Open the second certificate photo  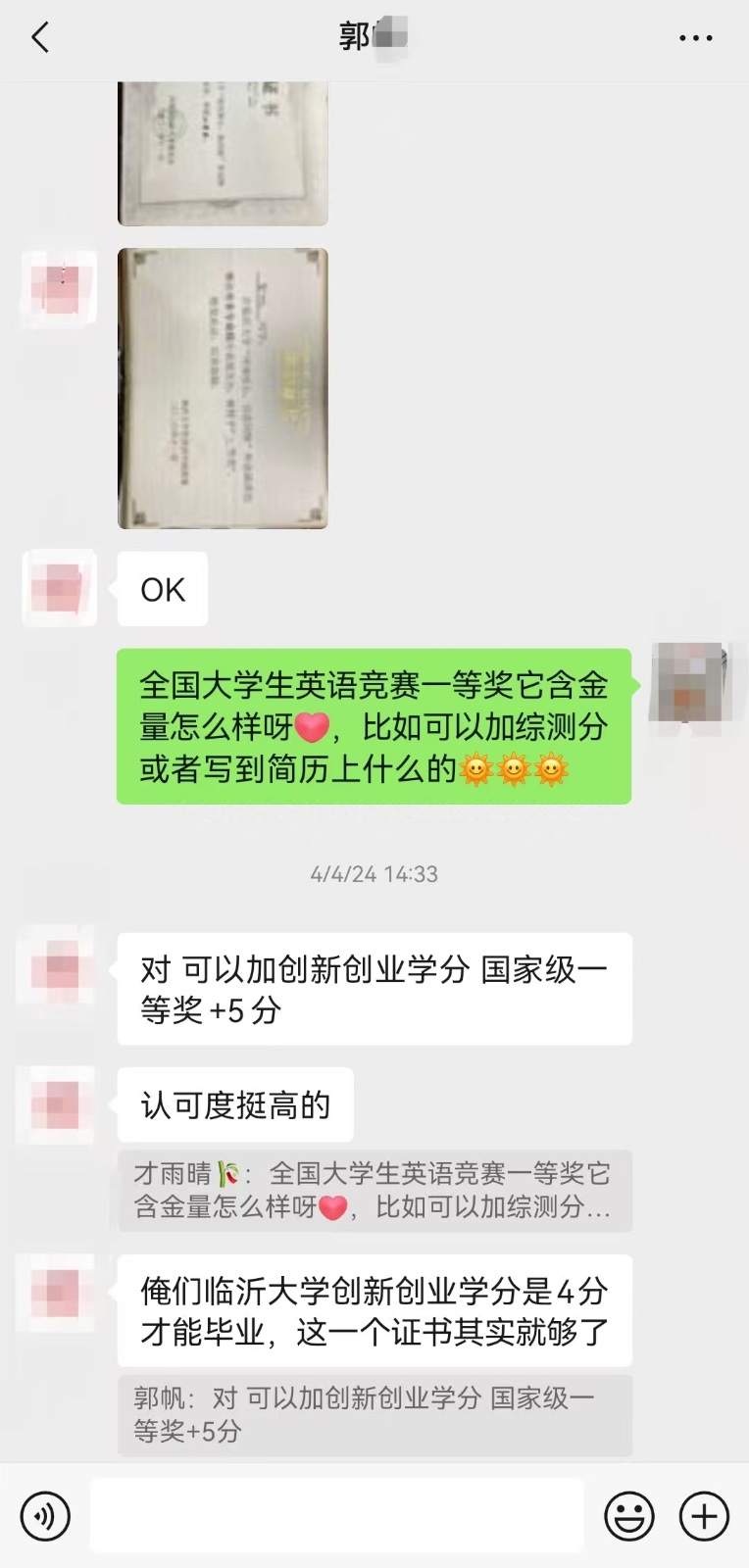223,388
